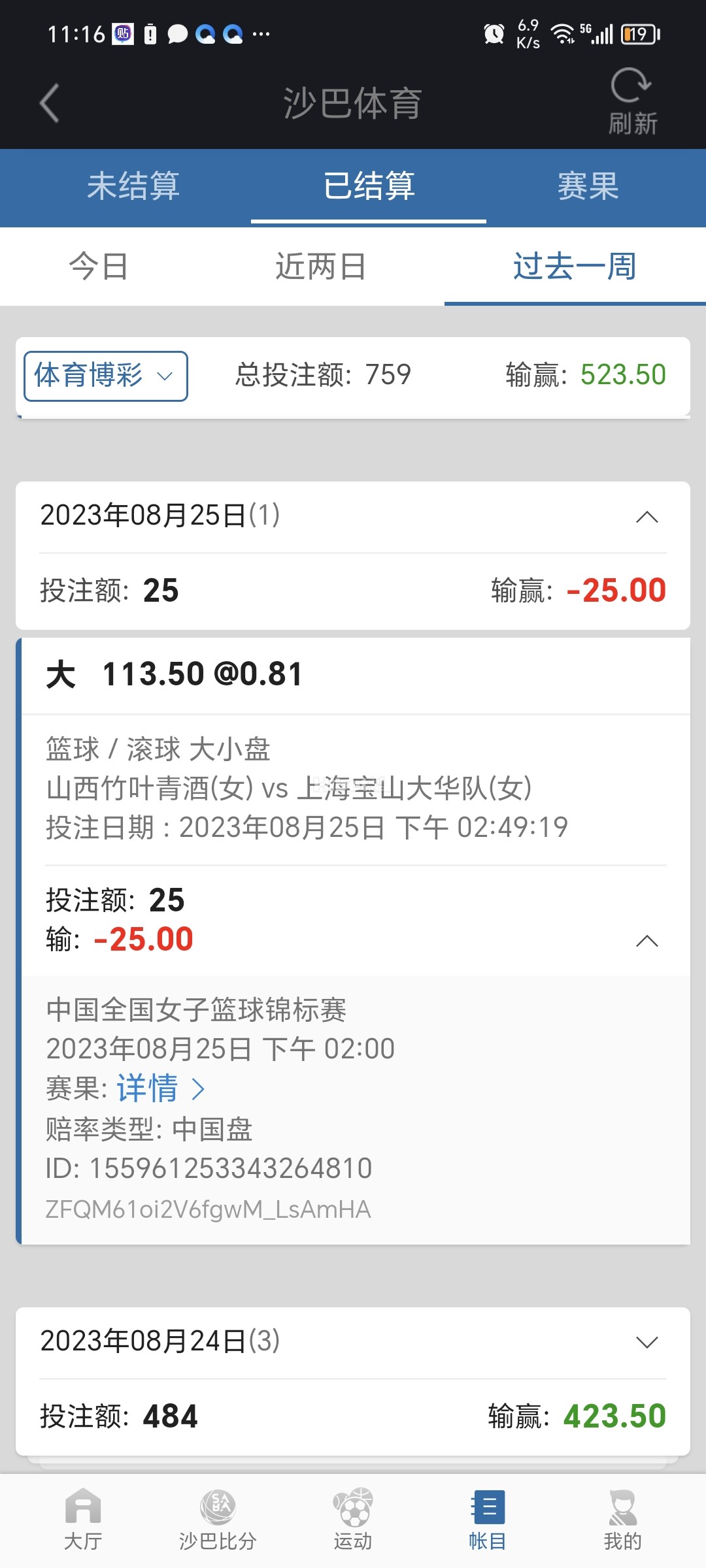Expand the 2023年08月24日 section
Image resolution: width=706 pixels, height=1568 pixels.
point(647,1342)
